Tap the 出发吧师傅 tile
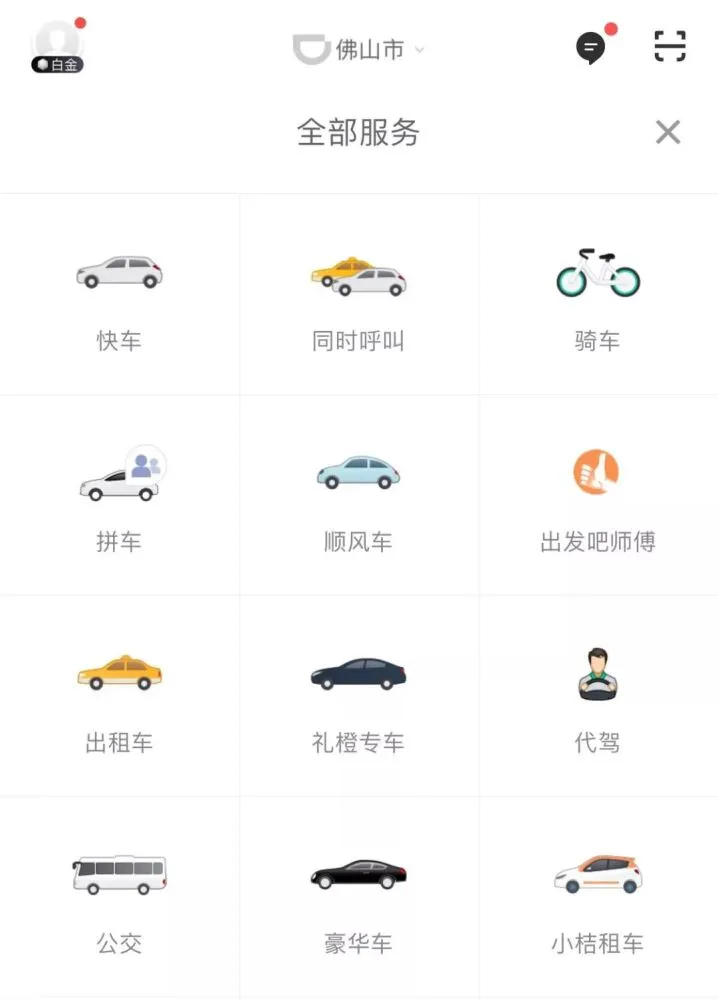Image resolution: width=718 pixels, height=1000 pixels. (x=597, y=496)
